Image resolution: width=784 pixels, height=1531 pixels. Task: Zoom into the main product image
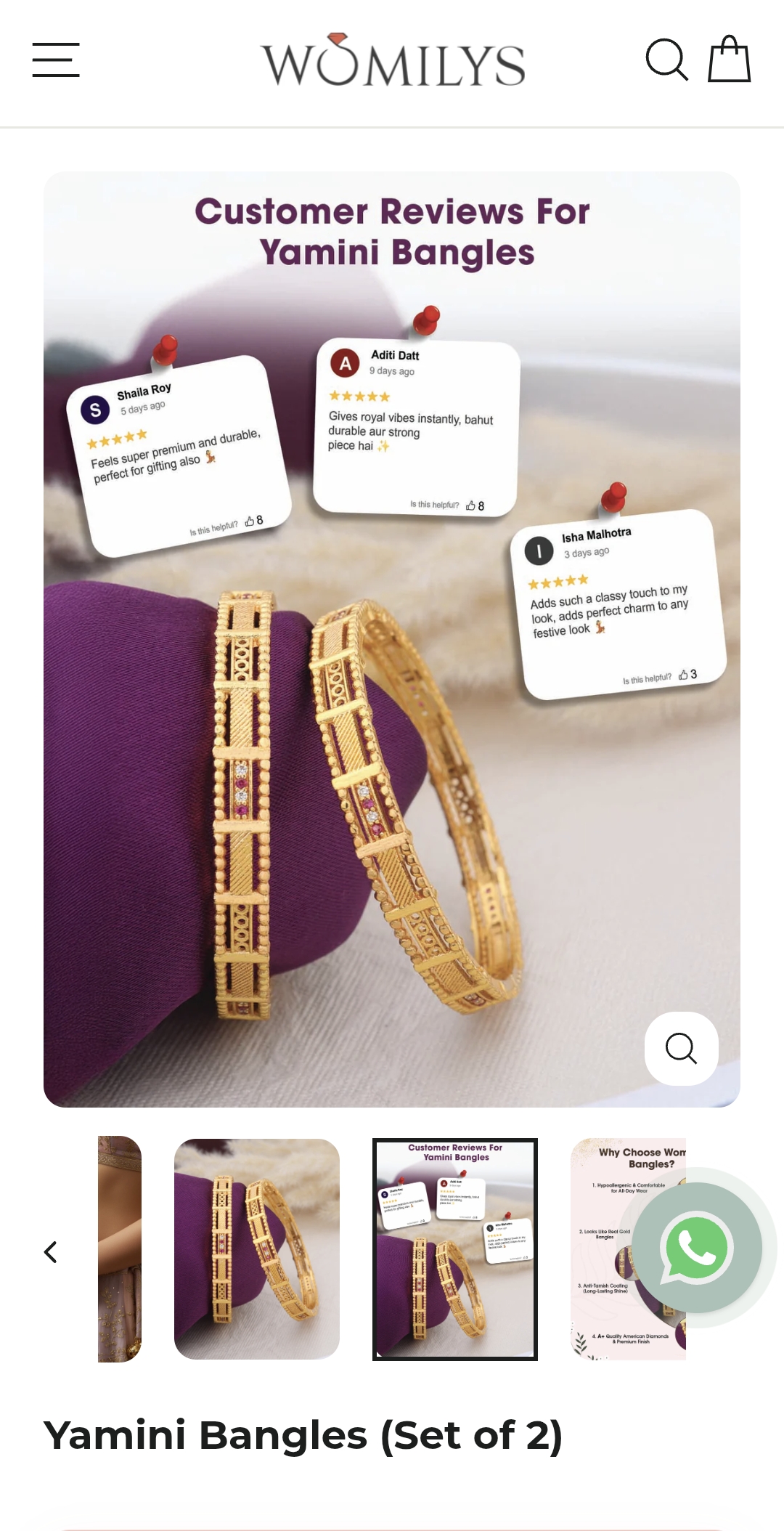[x=681, y=1048]
